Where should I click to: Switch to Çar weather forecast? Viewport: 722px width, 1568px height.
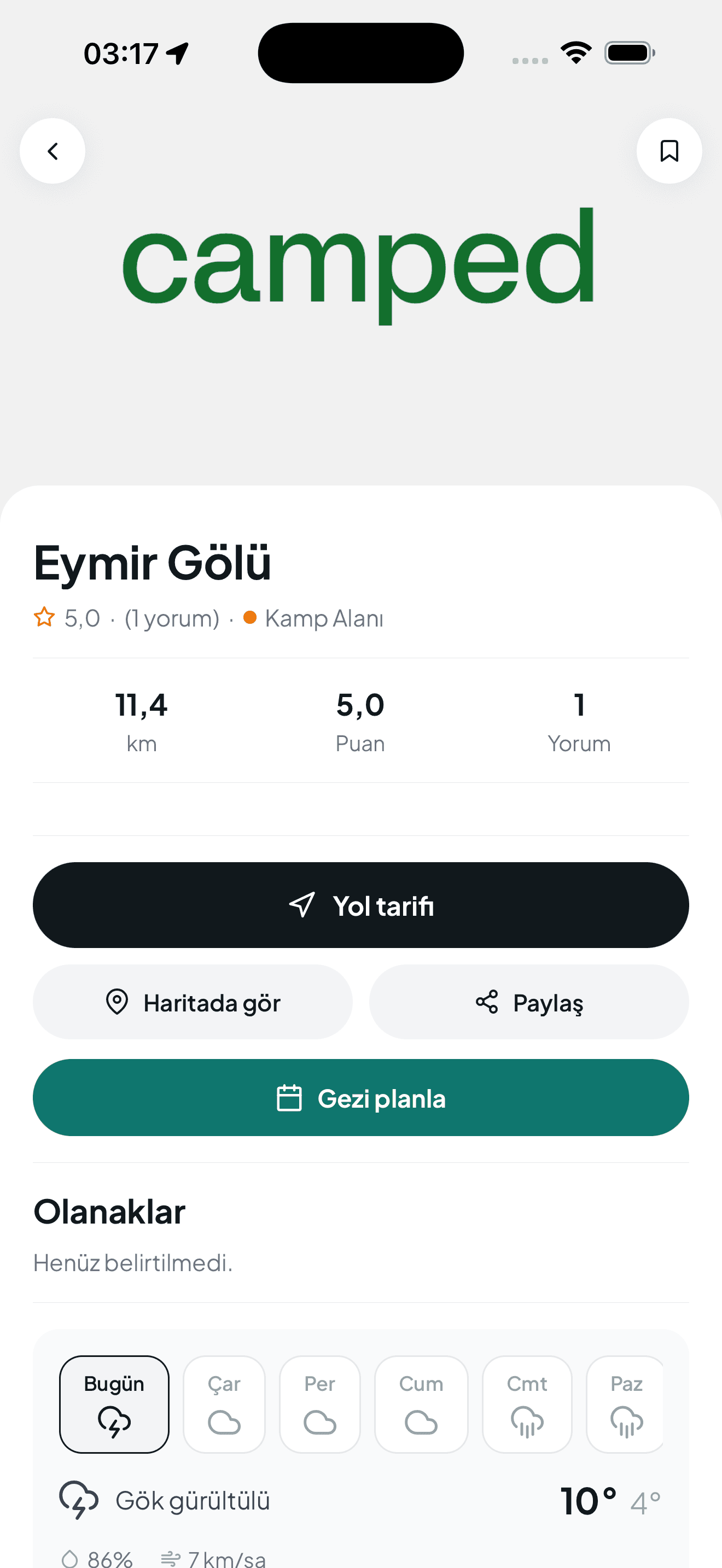tap(224, 1403)
